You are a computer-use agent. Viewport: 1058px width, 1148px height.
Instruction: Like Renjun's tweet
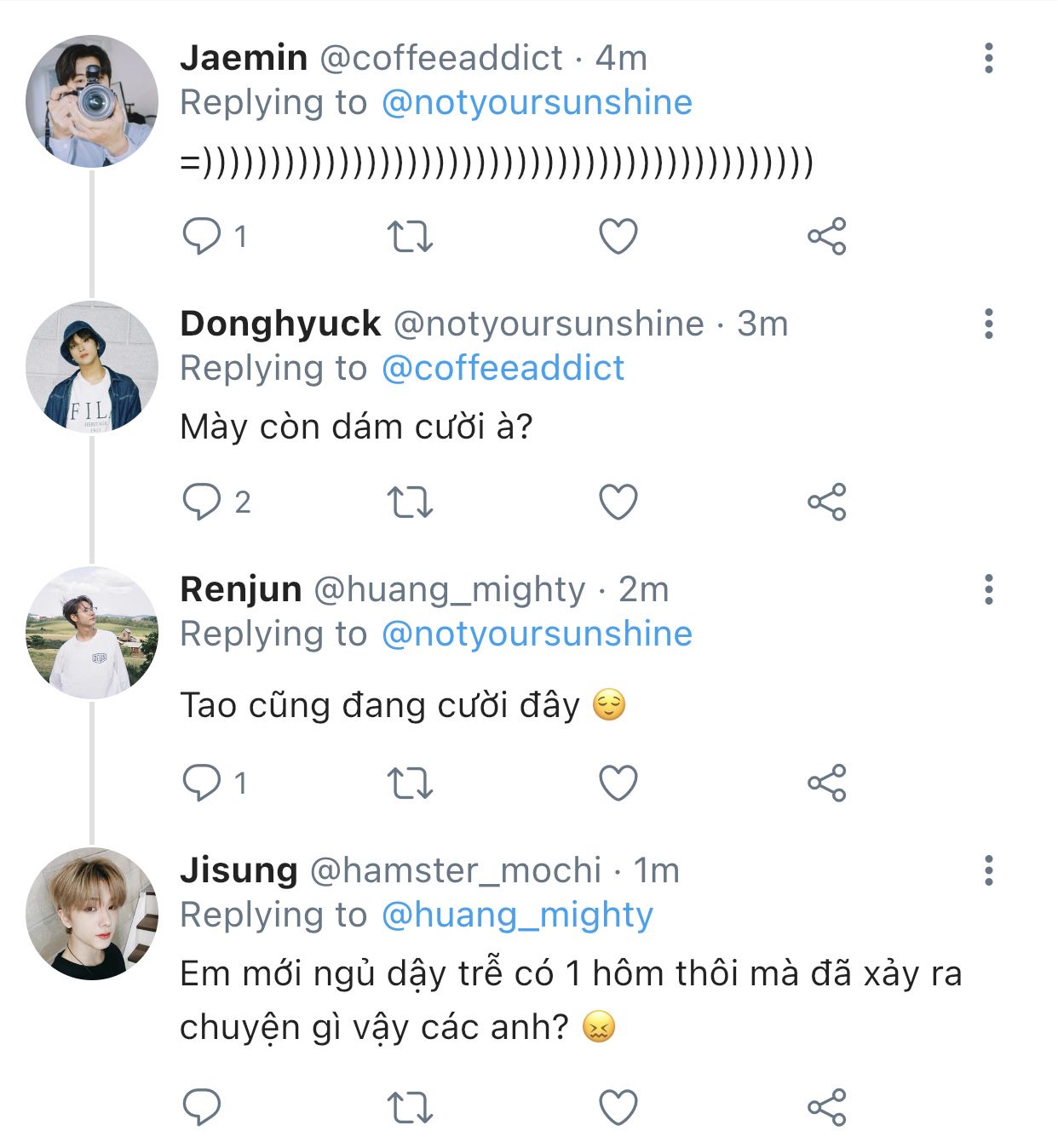tap(618, 783)
